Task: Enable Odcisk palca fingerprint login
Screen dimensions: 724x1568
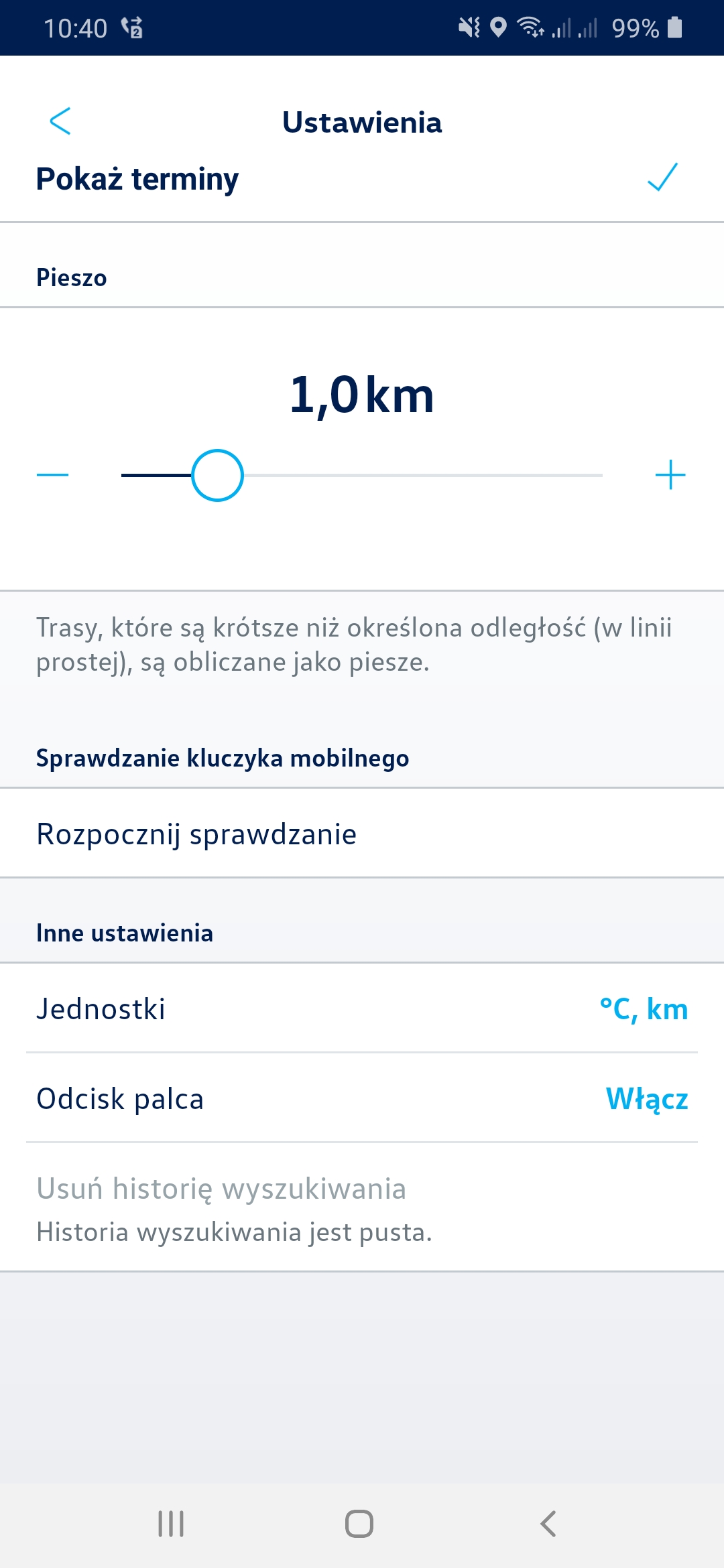Action: tap(646, 1099)
